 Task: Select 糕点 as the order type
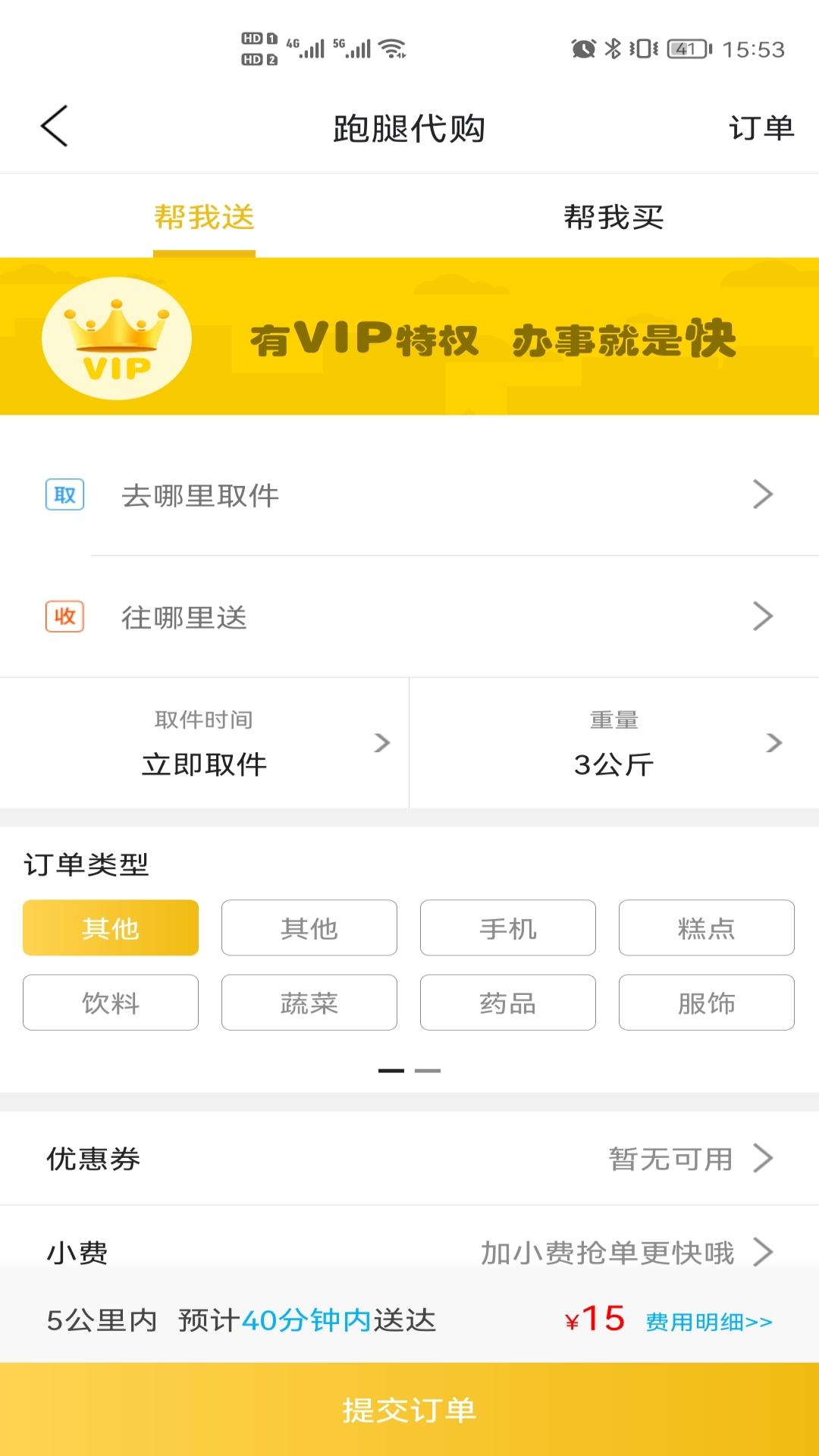click(706, 927)
